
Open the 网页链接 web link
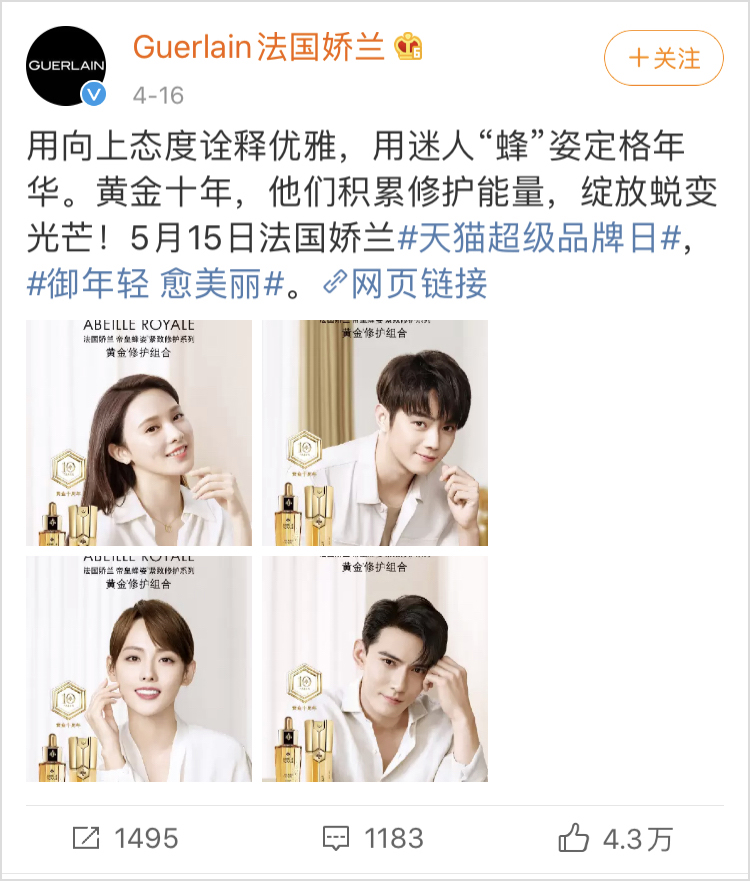pos(405,285)
